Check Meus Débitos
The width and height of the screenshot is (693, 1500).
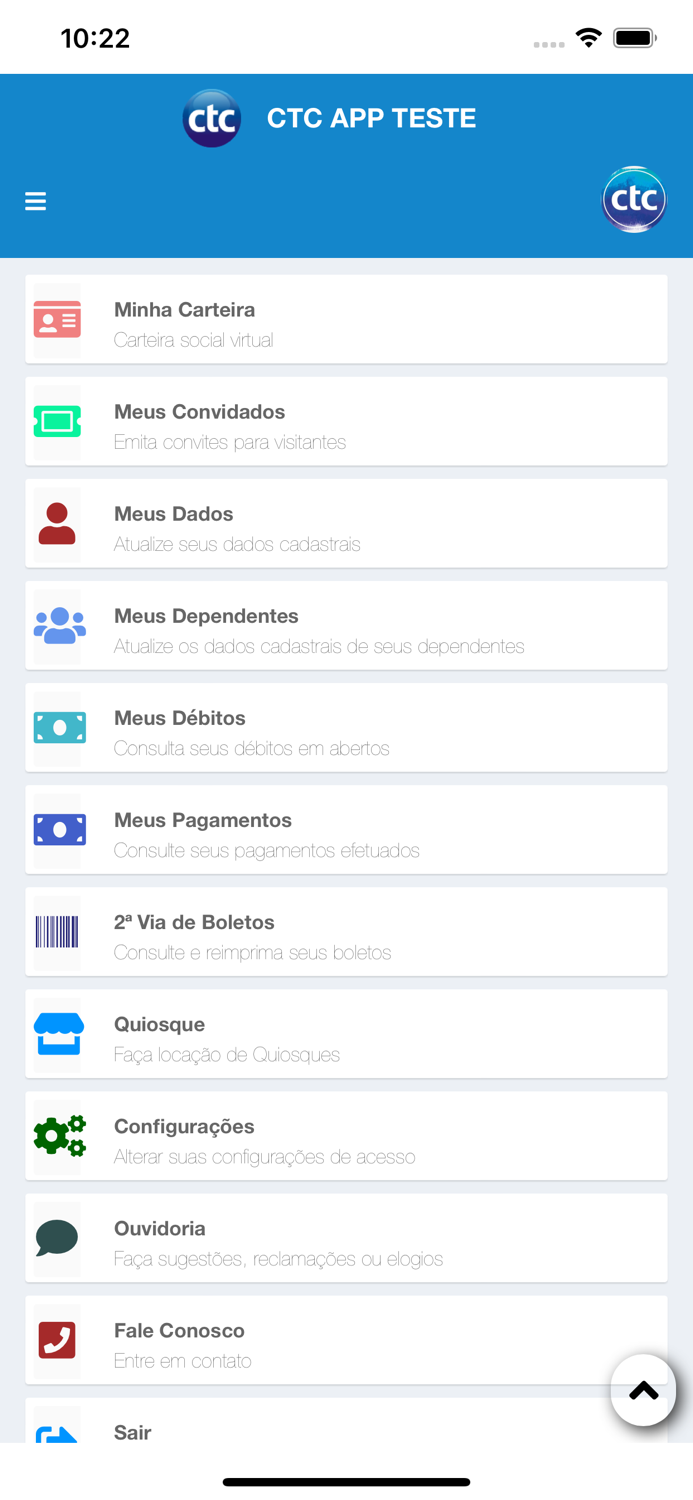[346, 728]
